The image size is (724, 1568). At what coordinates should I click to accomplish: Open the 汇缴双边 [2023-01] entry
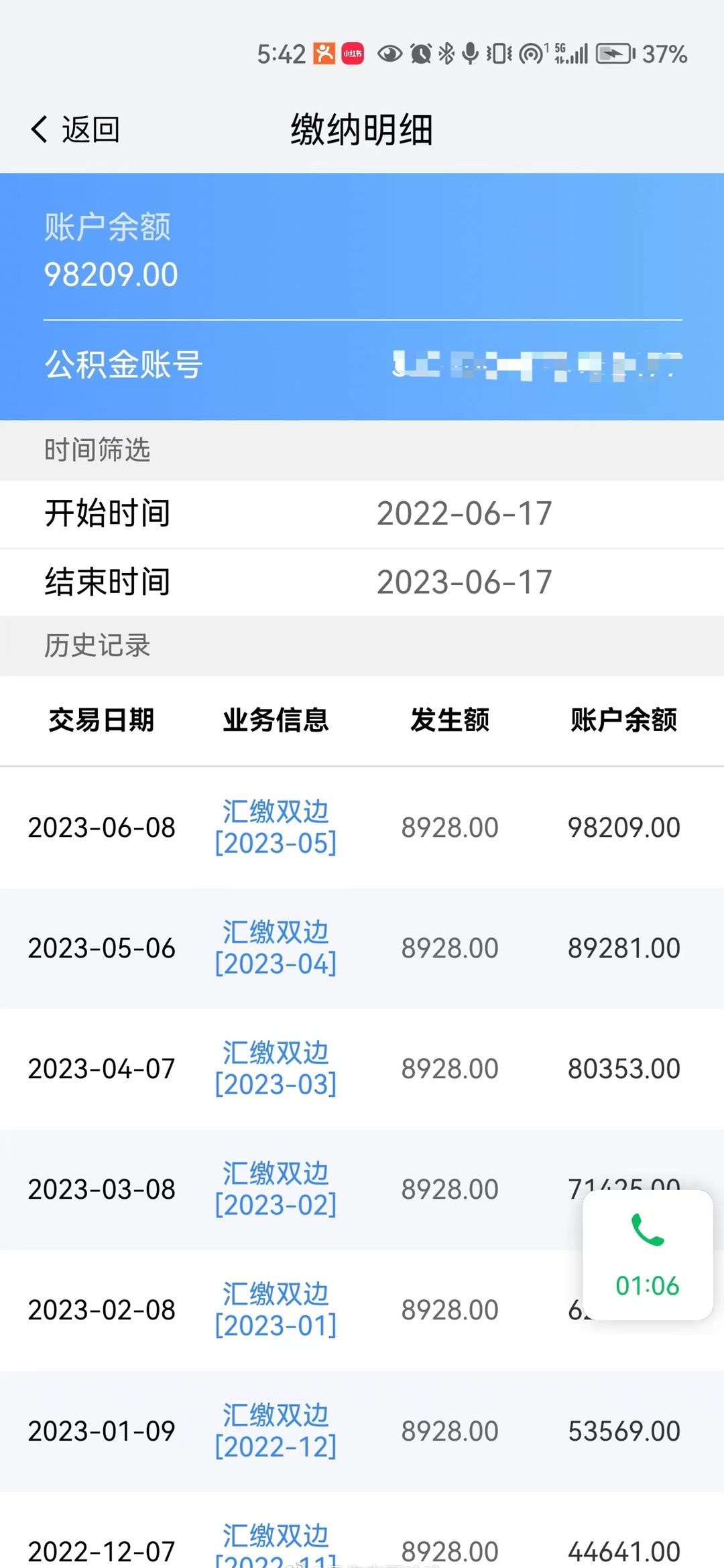coord(276,1310)
